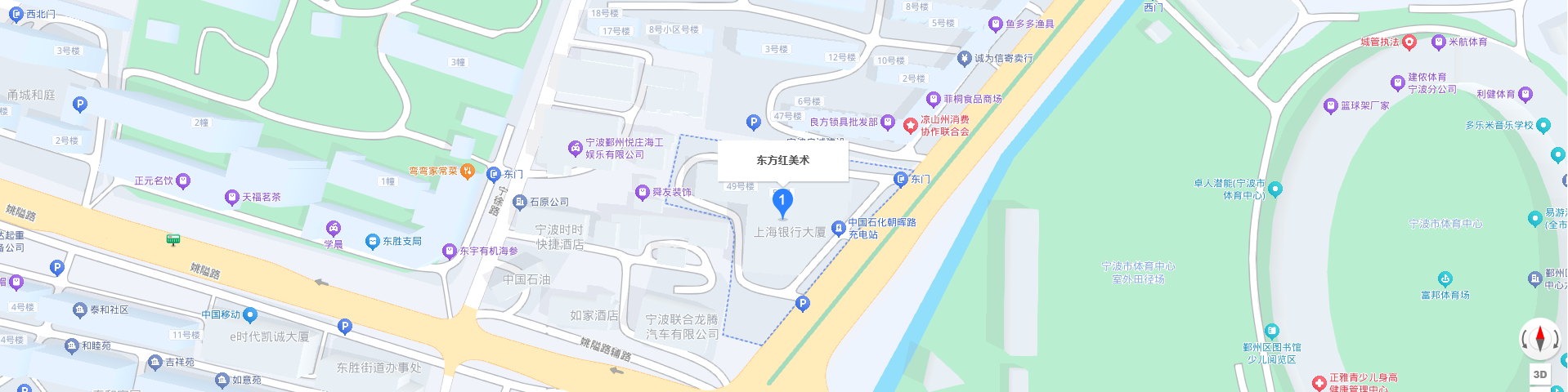Viewport: 1568px width, 392px height.
Task: Select the 富邦体育场 map point
Action: pos(1445,279)
